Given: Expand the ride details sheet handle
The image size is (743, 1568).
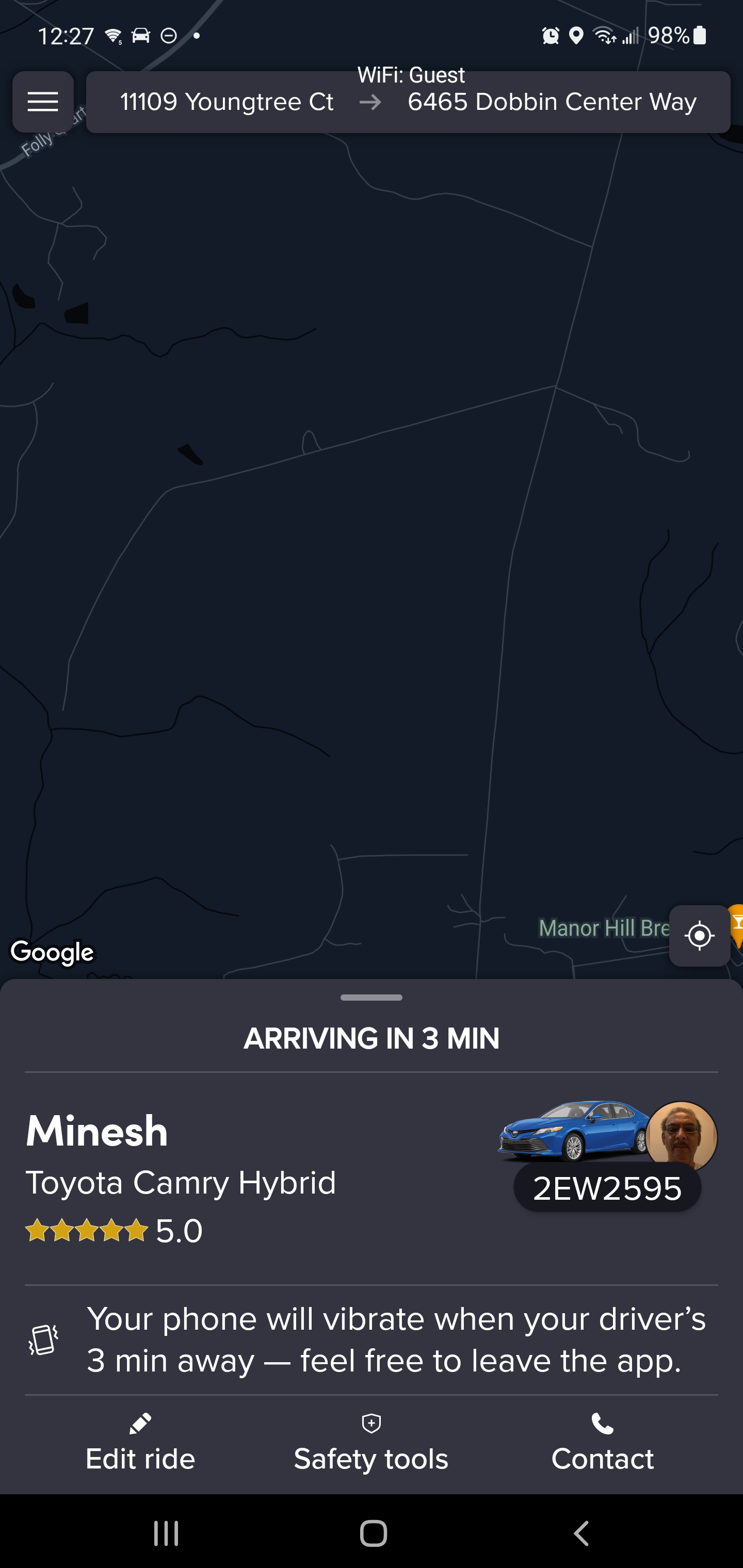Looking at the screenshot, I should [371, 998].
